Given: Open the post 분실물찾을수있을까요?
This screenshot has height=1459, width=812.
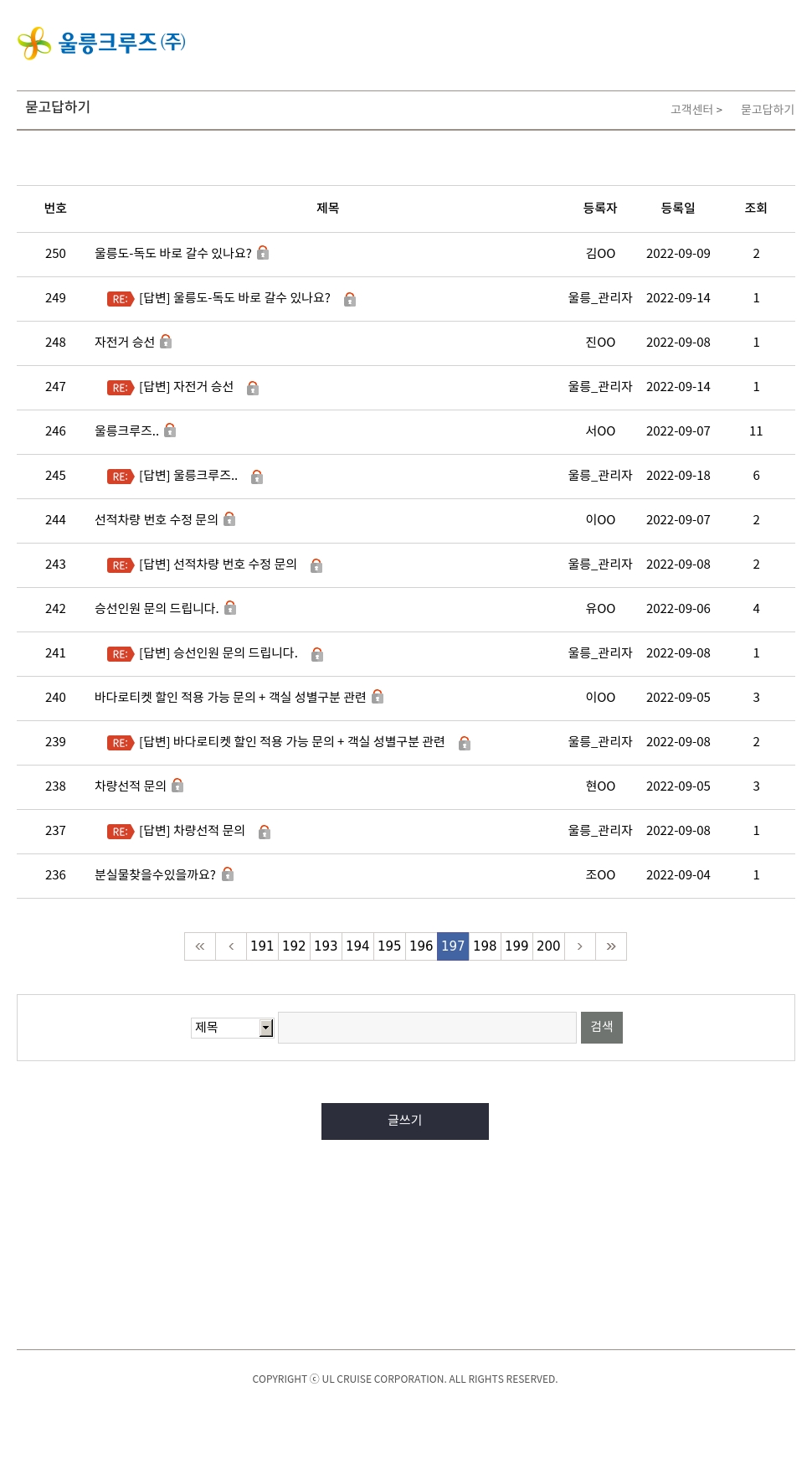Looking at the screenshot, I should point(155,875).
